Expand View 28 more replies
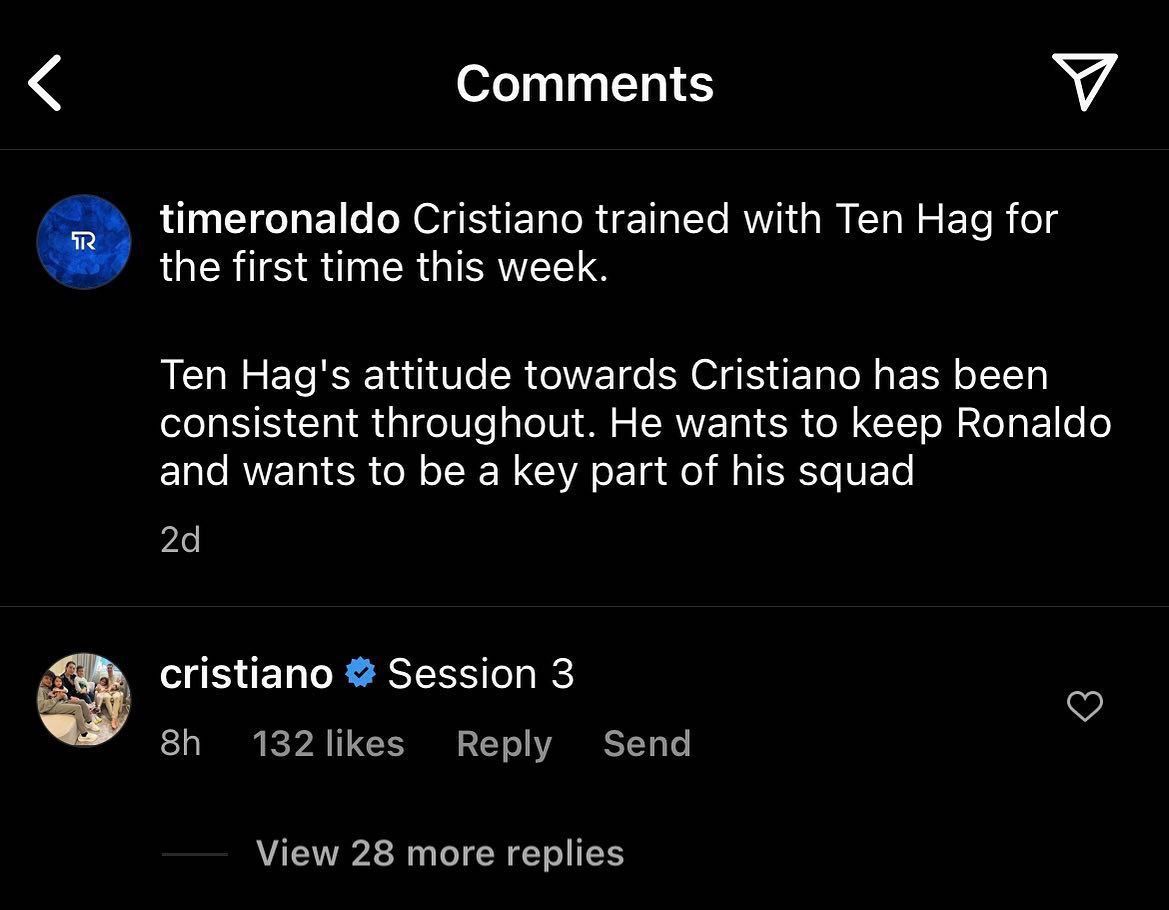The height and width of the screenshot is (910, 1169). pyautogui.click(x=439, y=853)
